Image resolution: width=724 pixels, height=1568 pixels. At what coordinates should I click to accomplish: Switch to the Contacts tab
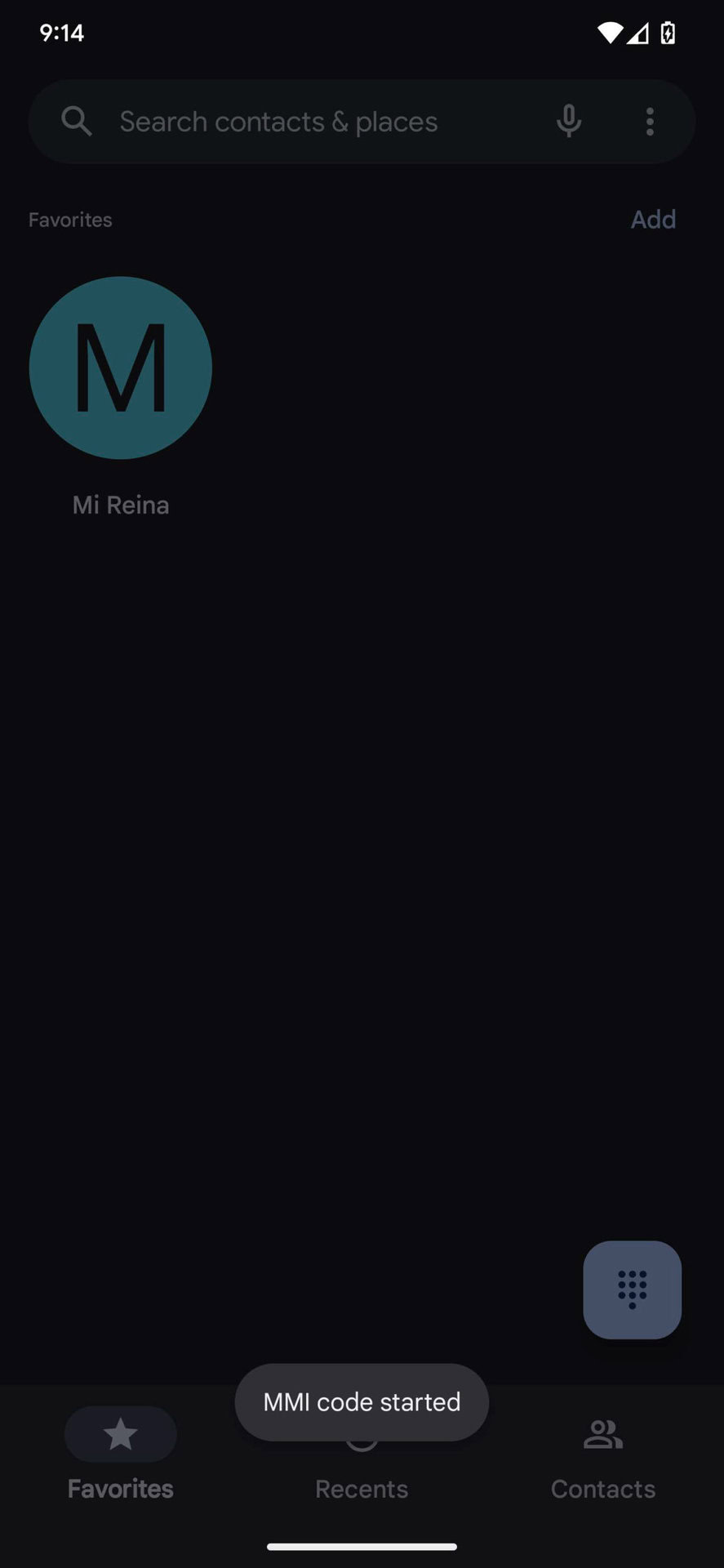pos(603,1455)
